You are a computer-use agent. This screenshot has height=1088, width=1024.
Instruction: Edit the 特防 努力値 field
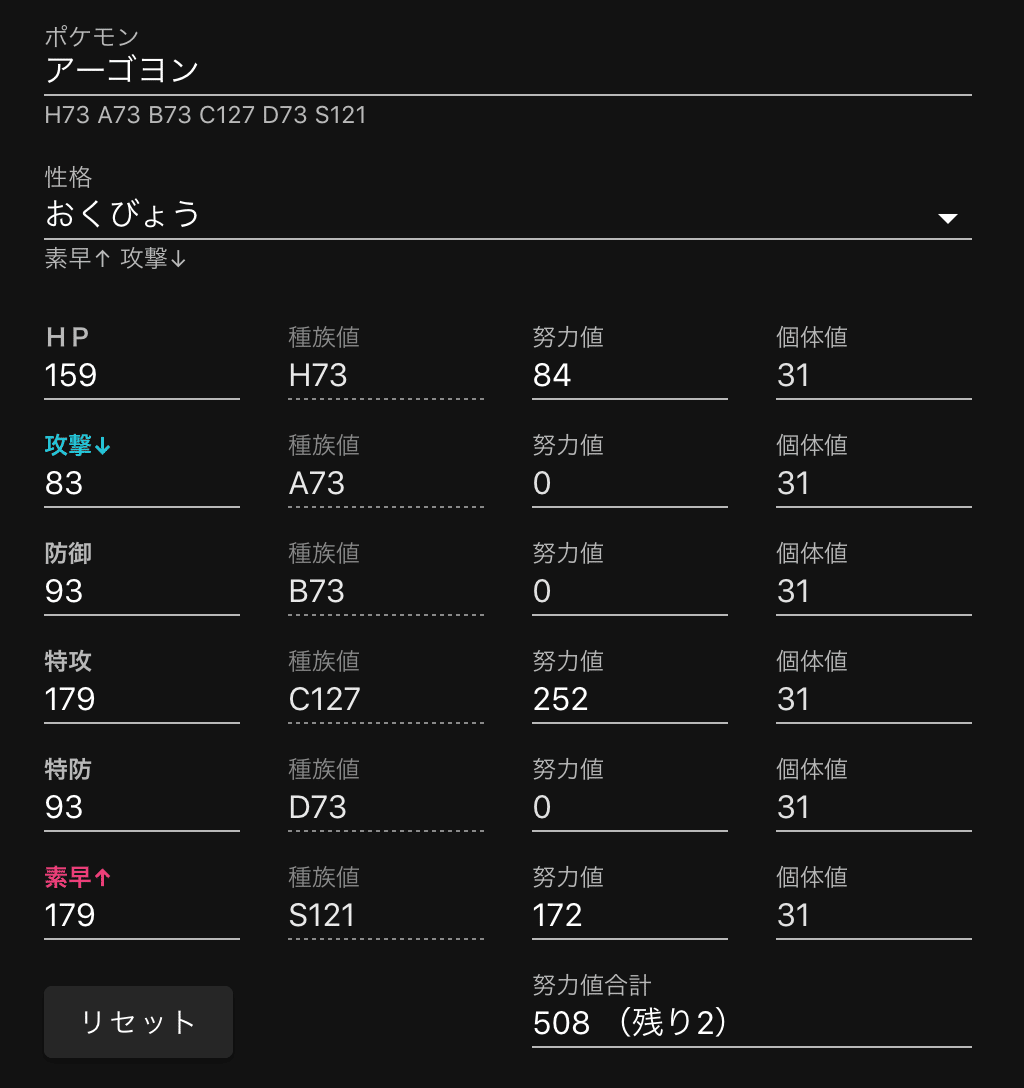click(630, 808)
